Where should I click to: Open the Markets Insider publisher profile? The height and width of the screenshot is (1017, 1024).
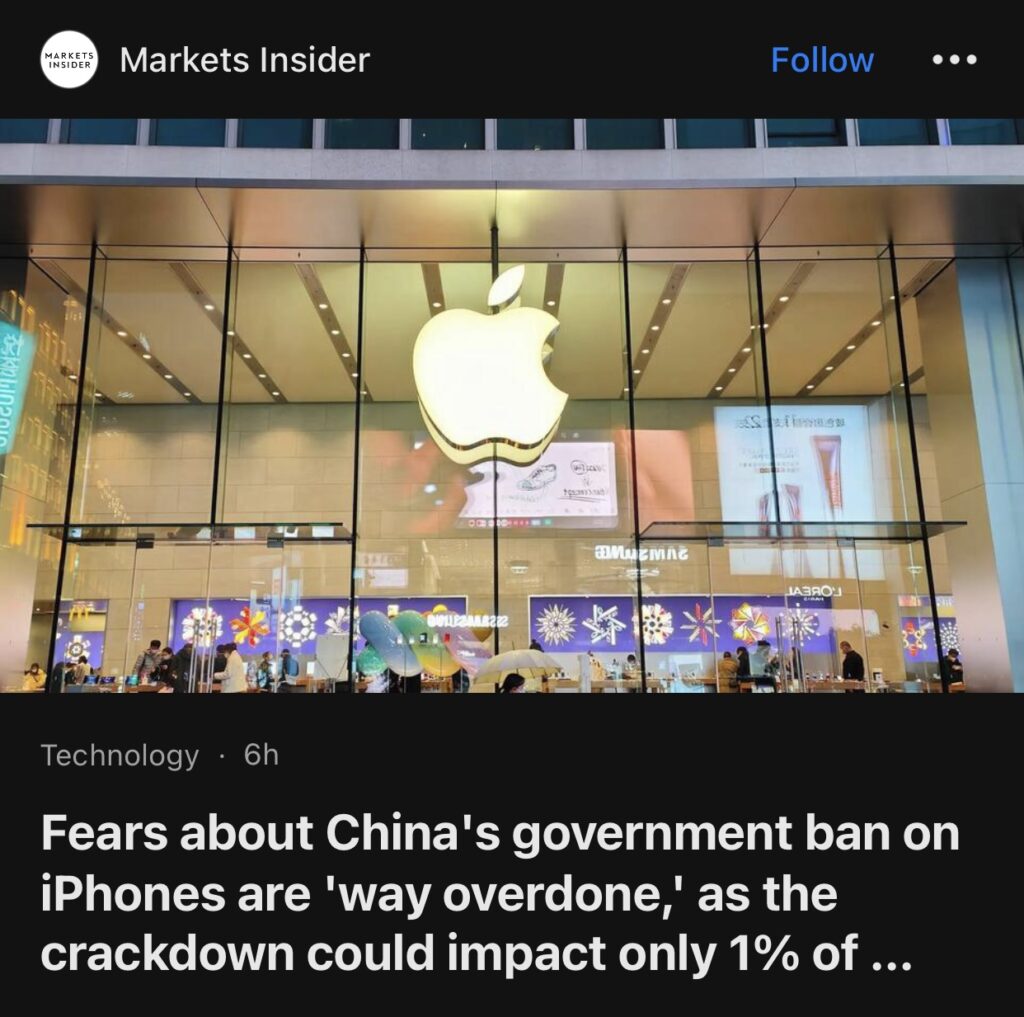tap(244, 60)
